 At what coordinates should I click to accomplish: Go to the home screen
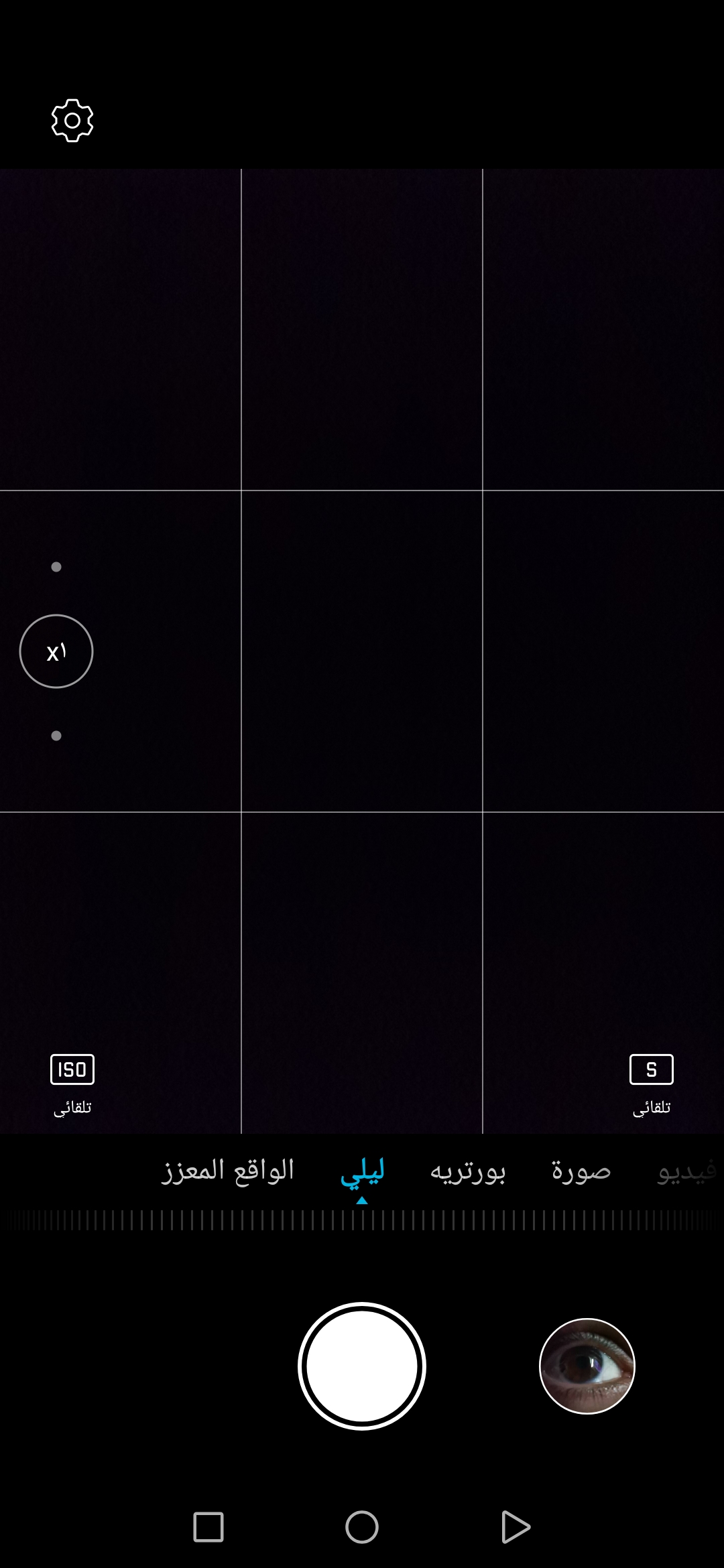pos(362,1527)
